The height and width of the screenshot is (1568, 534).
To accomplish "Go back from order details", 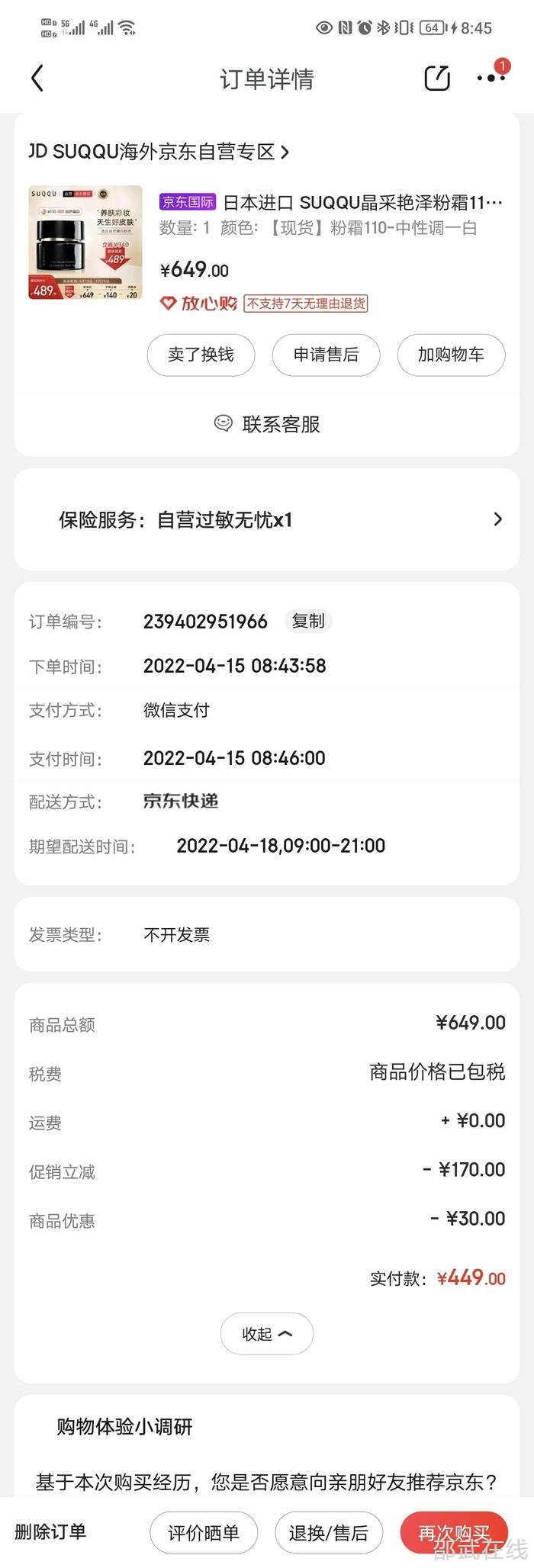I will point(37,79).
